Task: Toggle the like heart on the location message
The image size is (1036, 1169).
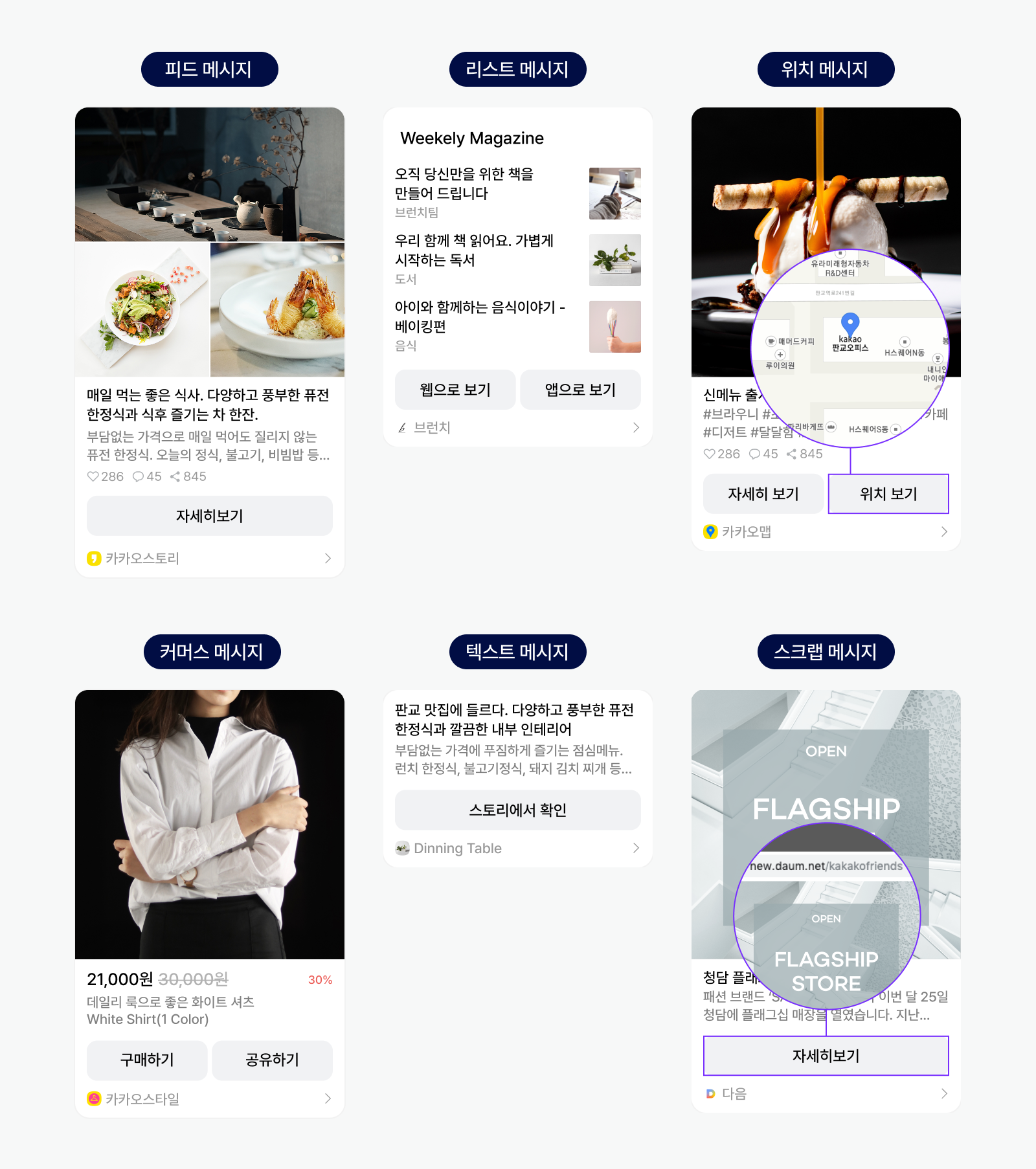Action: [x=710, y=454]
